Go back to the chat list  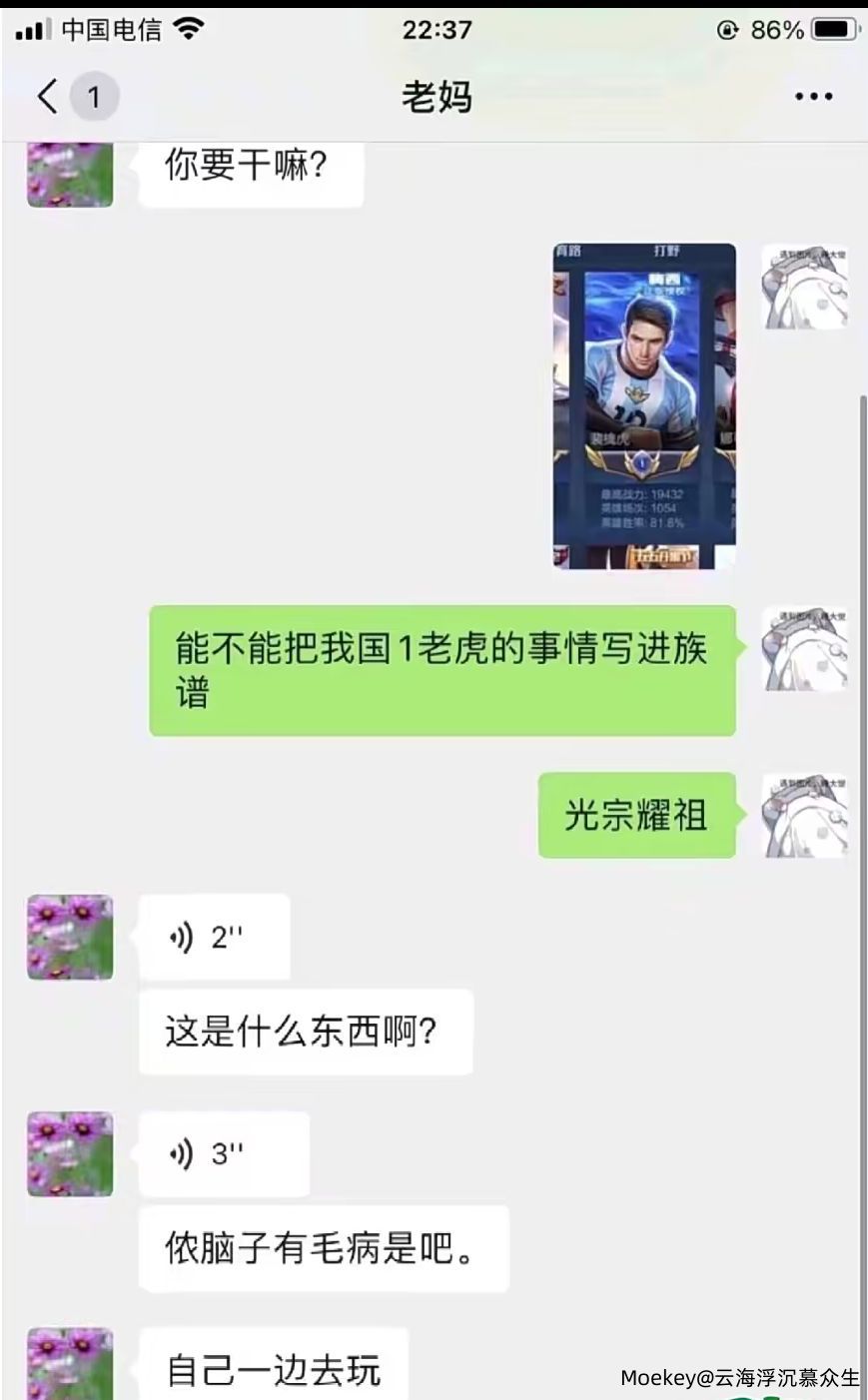(x=48, y=97)
